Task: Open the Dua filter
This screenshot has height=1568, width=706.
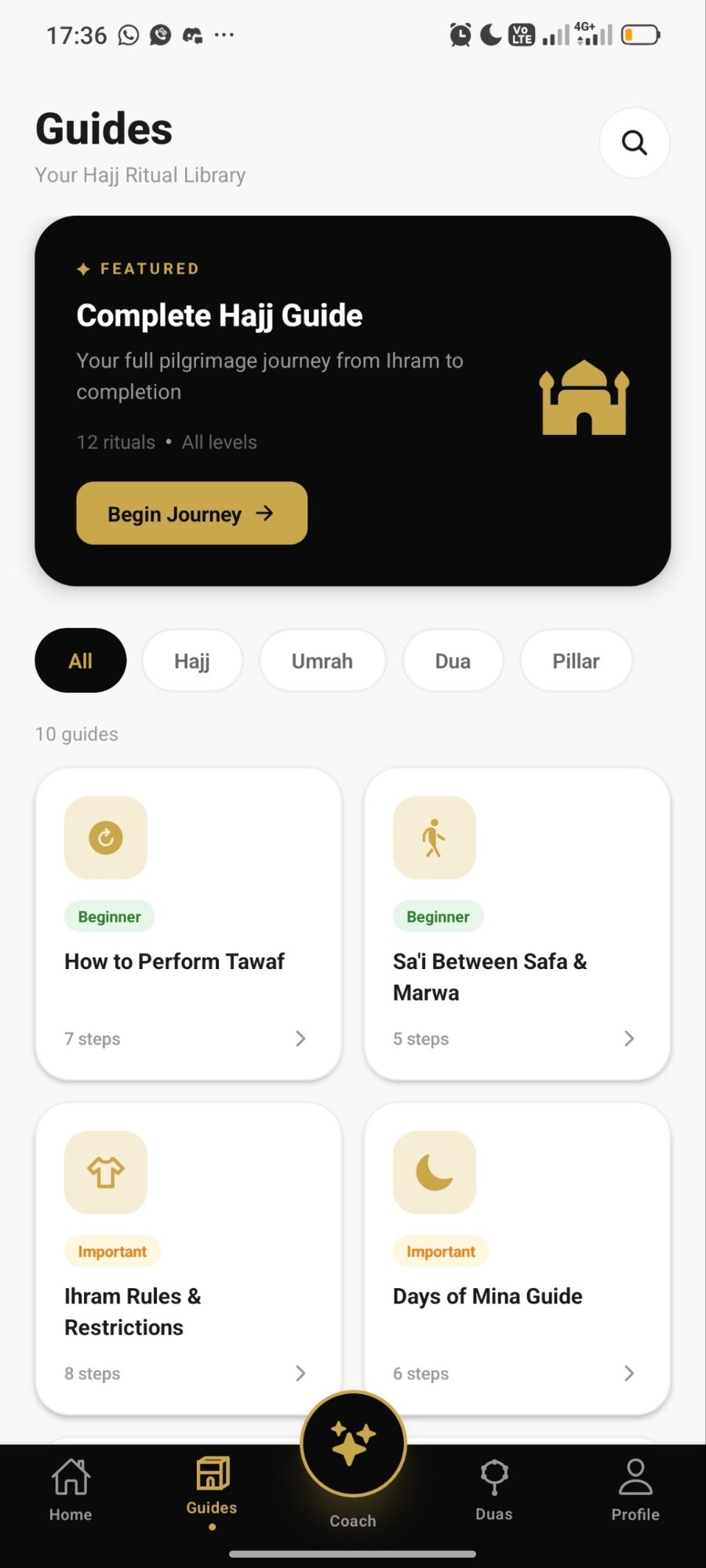Action: point(453,660)
